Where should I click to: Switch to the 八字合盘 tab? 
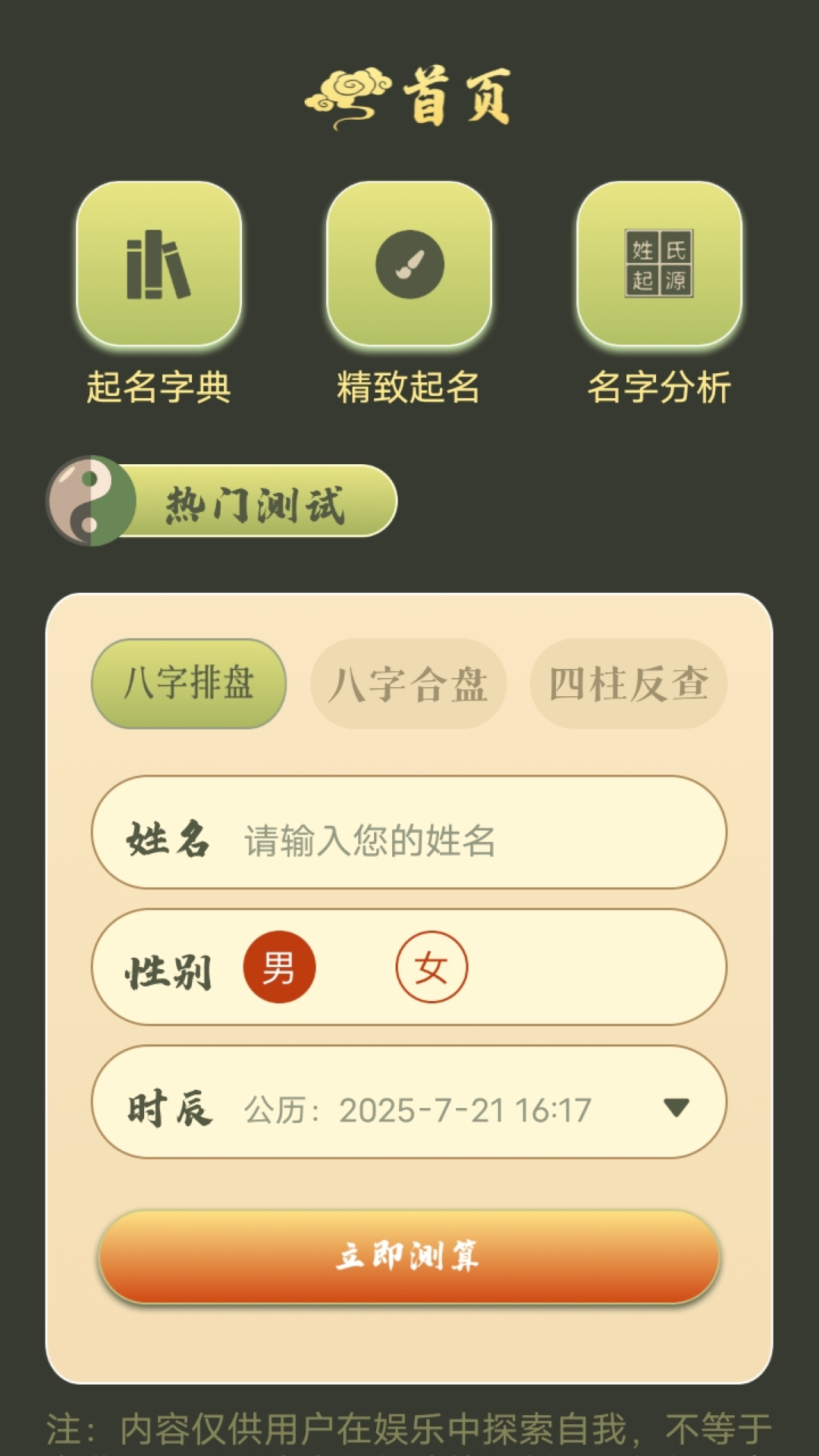click(407, 683)
